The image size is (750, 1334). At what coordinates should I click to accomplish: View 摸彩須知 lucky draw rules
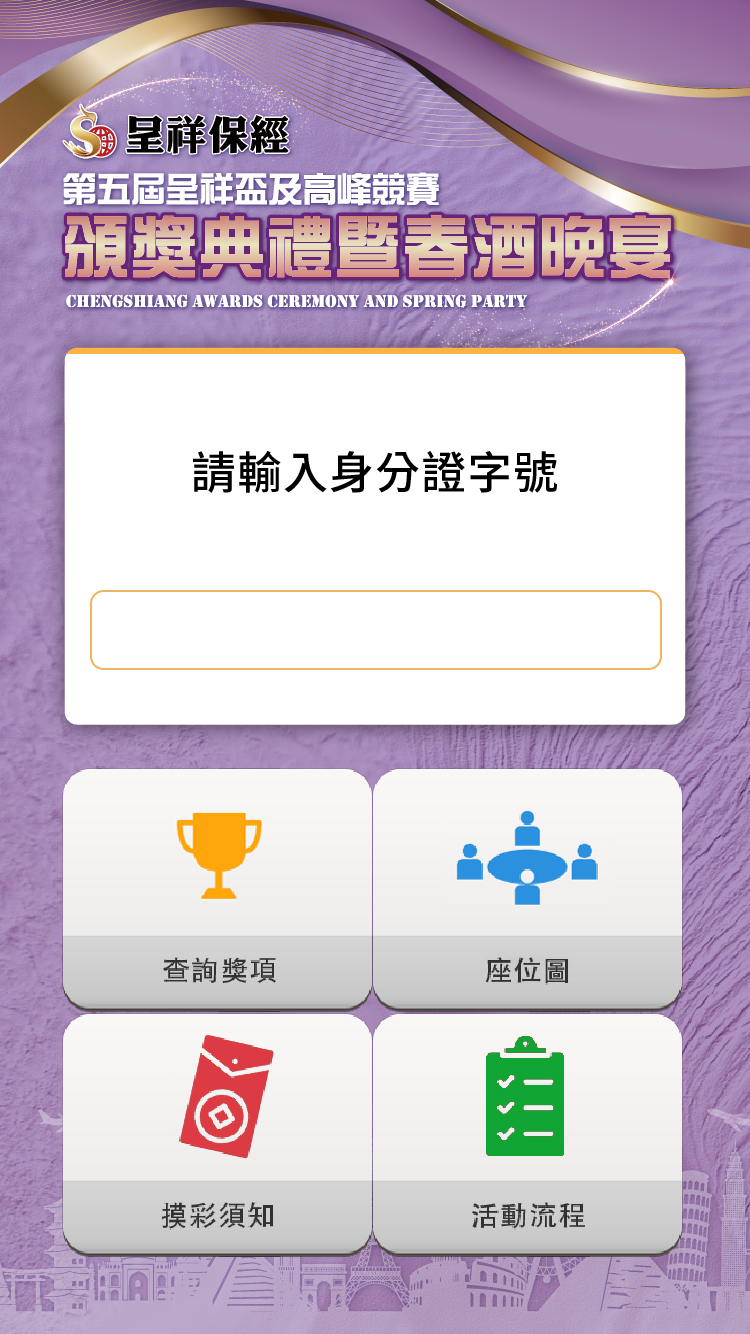tap(218, 1133)
